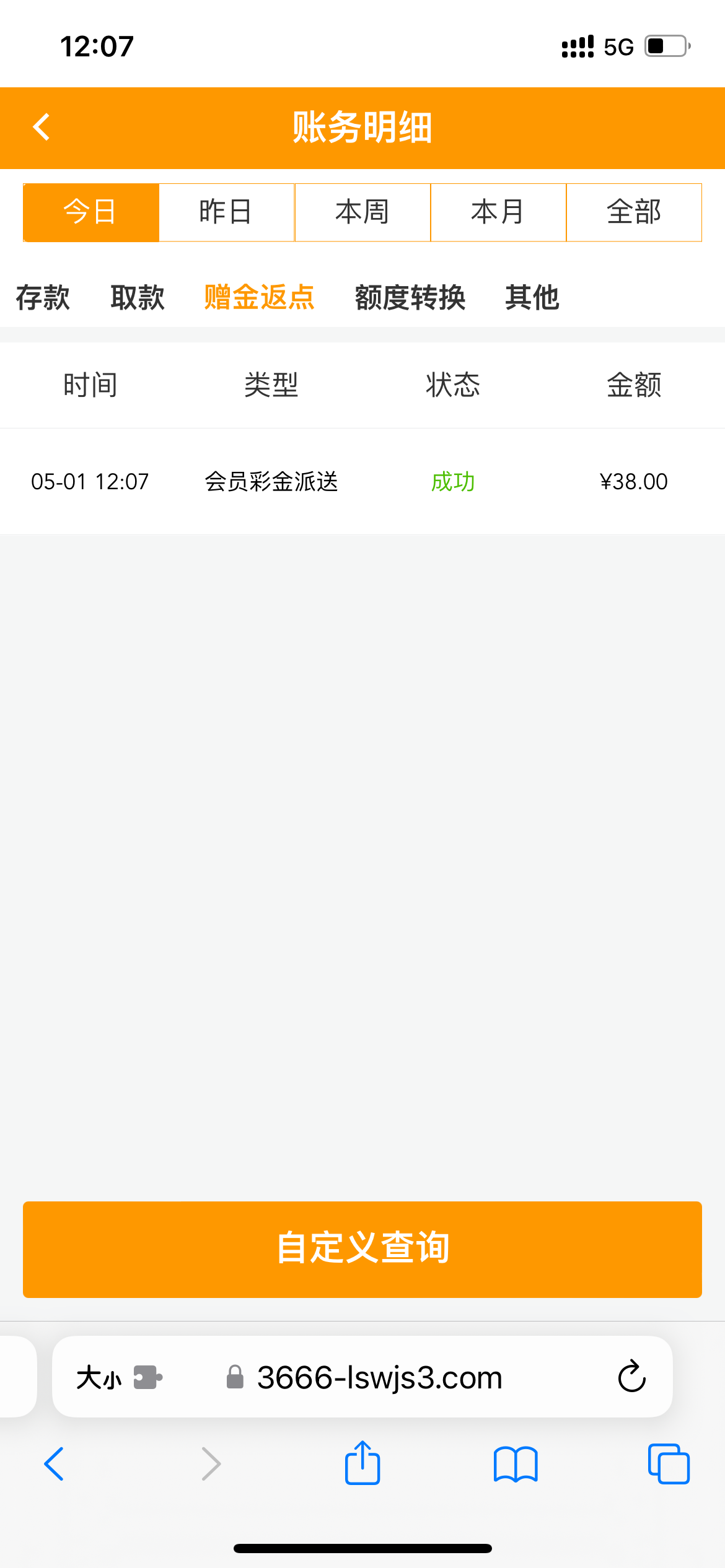
Task: Show all open Safari tabs
Action: (669, 1464)
